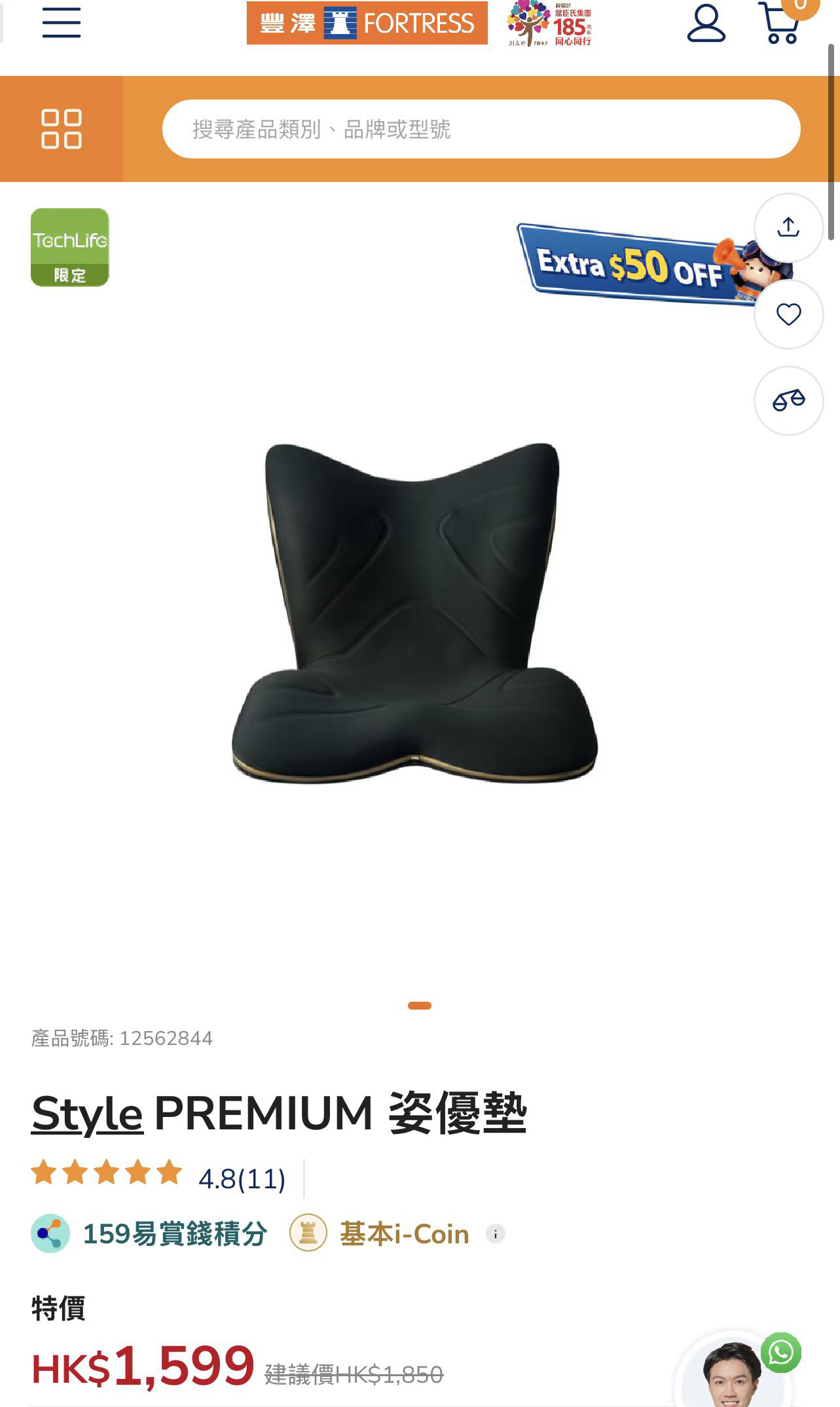Tap the info tooltip beside 基本i-Coin
This screenshot has height=1407, width=840.
(495, 1233)
